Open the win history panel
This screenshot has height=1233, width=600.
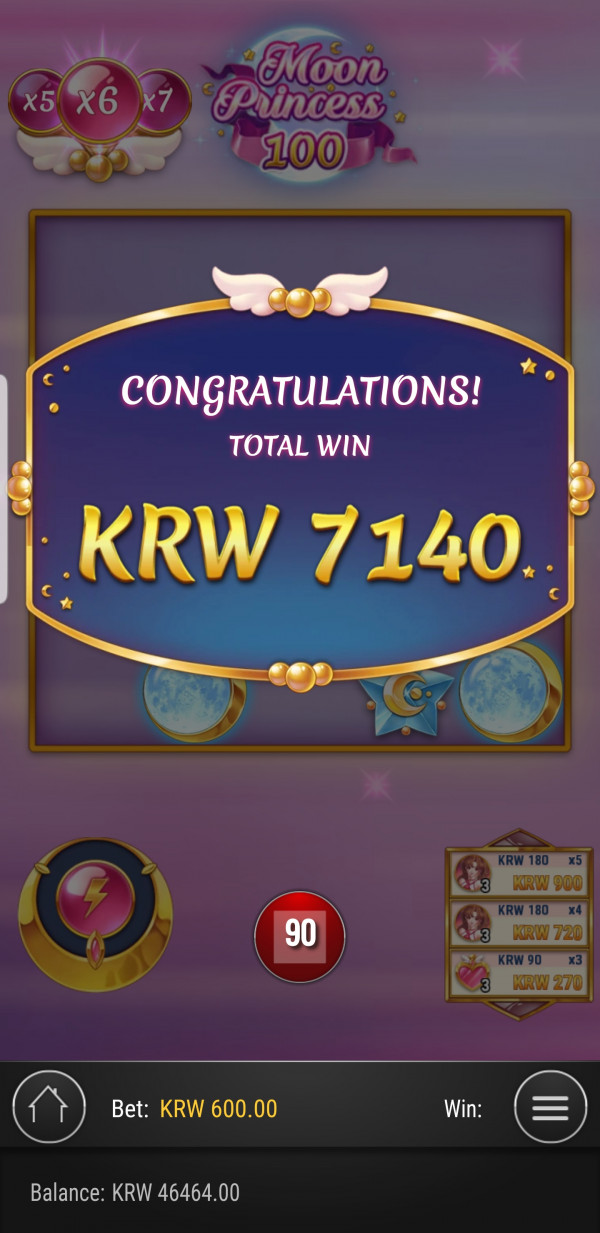(518, 924)
